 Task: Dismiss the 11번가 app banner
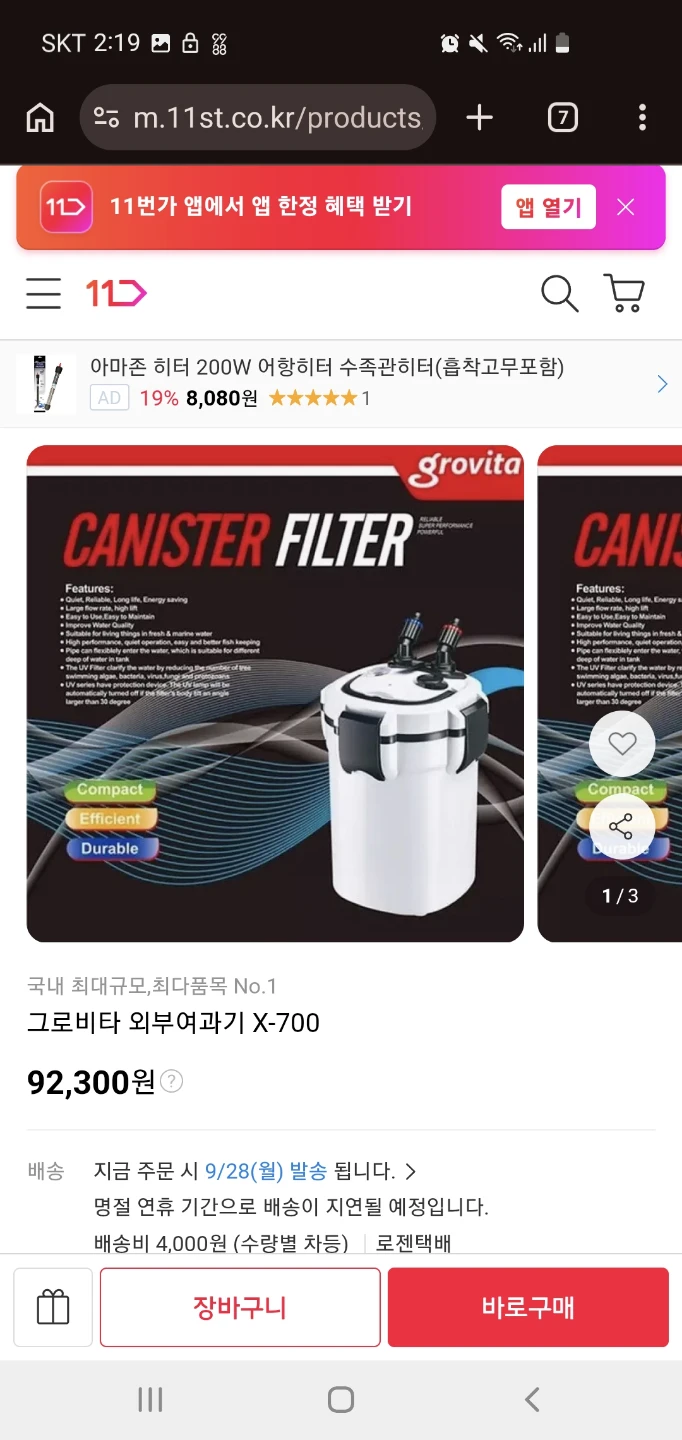click(x=626, y=207)
